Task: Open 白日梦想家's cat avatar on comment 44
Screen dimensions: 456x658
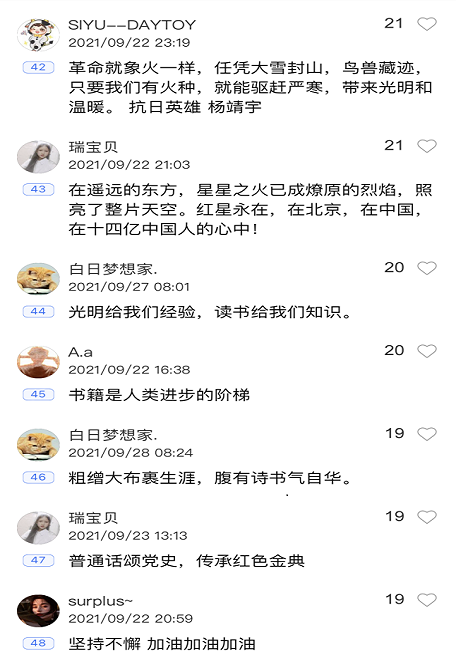Action: pos(38,279)
